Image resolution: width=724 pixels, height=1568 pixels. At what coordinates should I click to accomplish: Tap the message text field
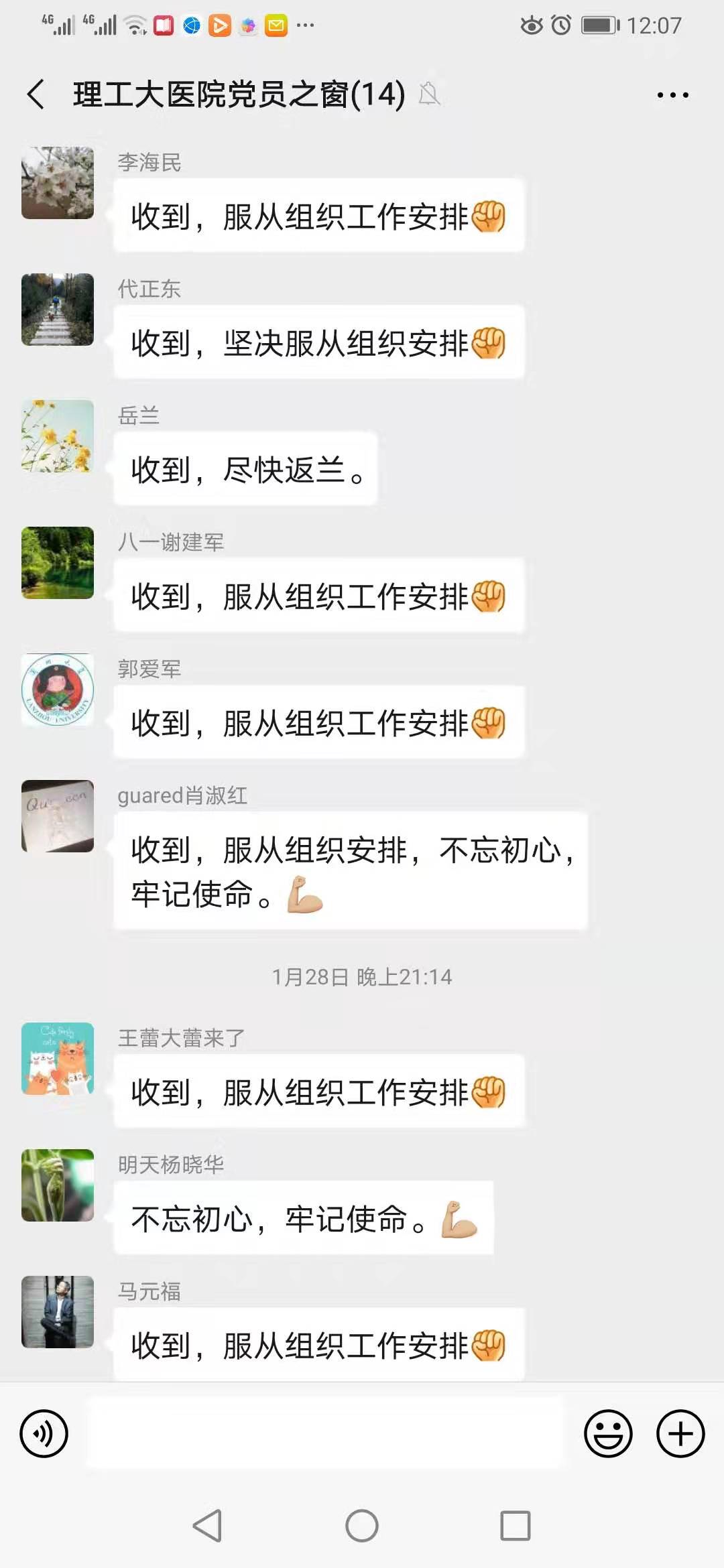325,1433
